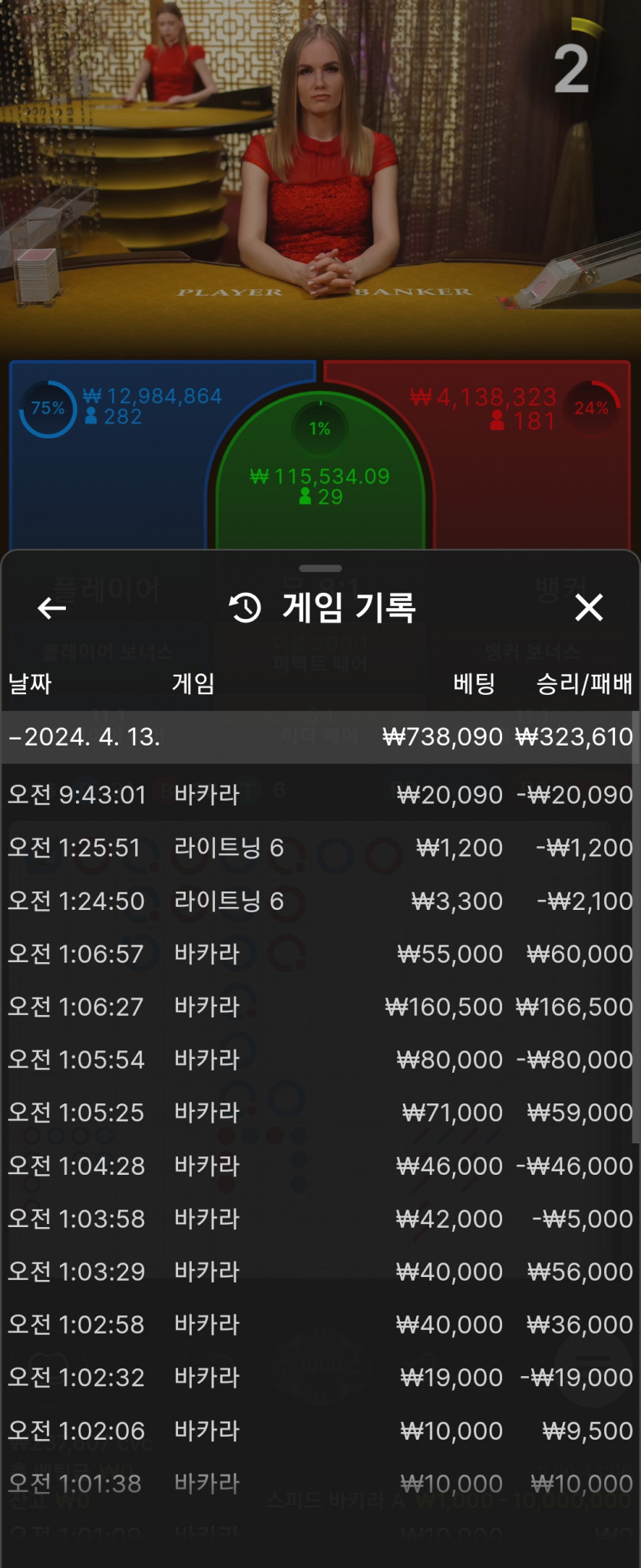Select the 오전 1:03:29 바카라 record

tap(319, 1272)
